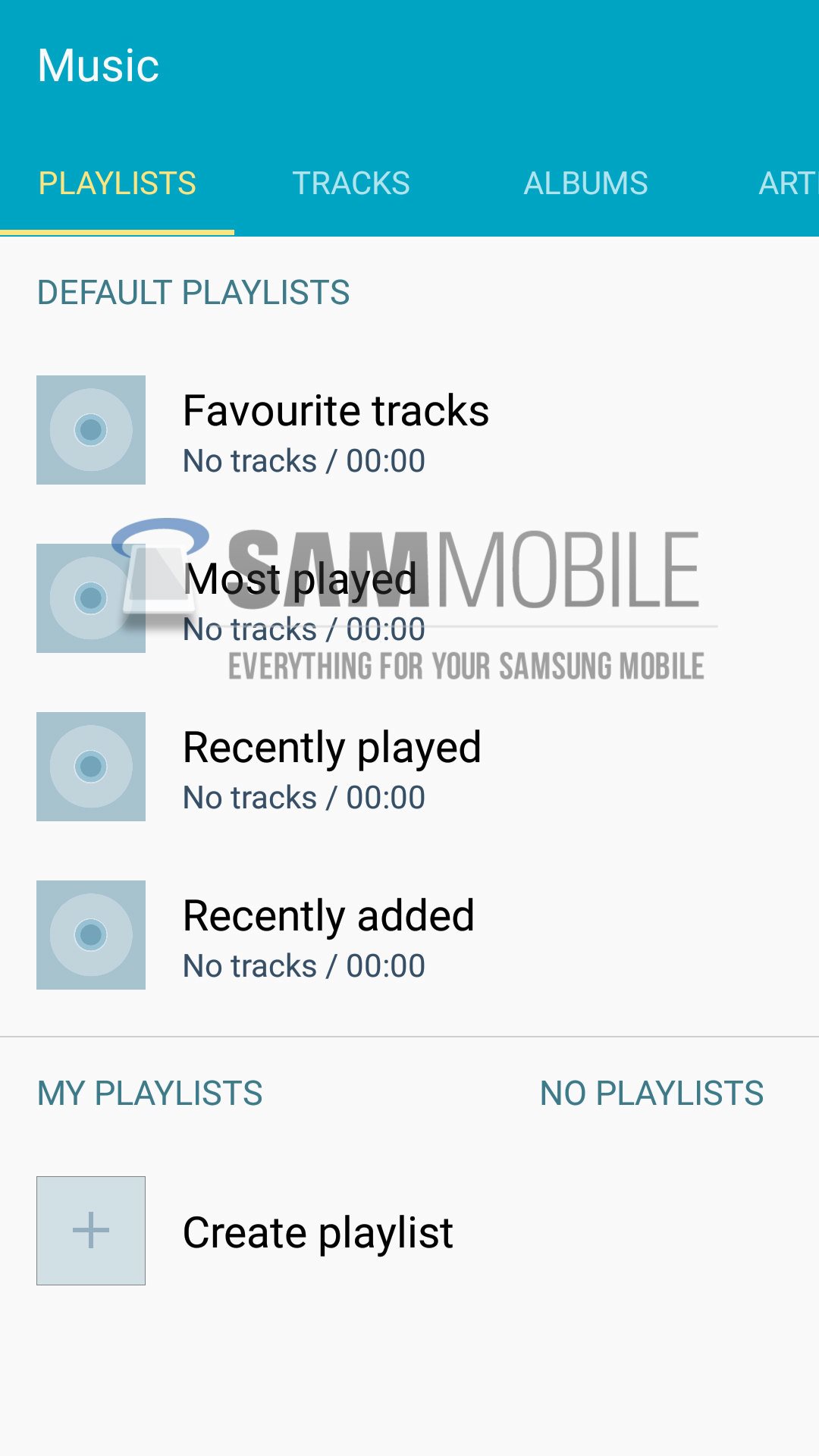Open the Favourite tracks playlist
The height and width of the screenshot is (1456, 819).
[x=335, y=430]
